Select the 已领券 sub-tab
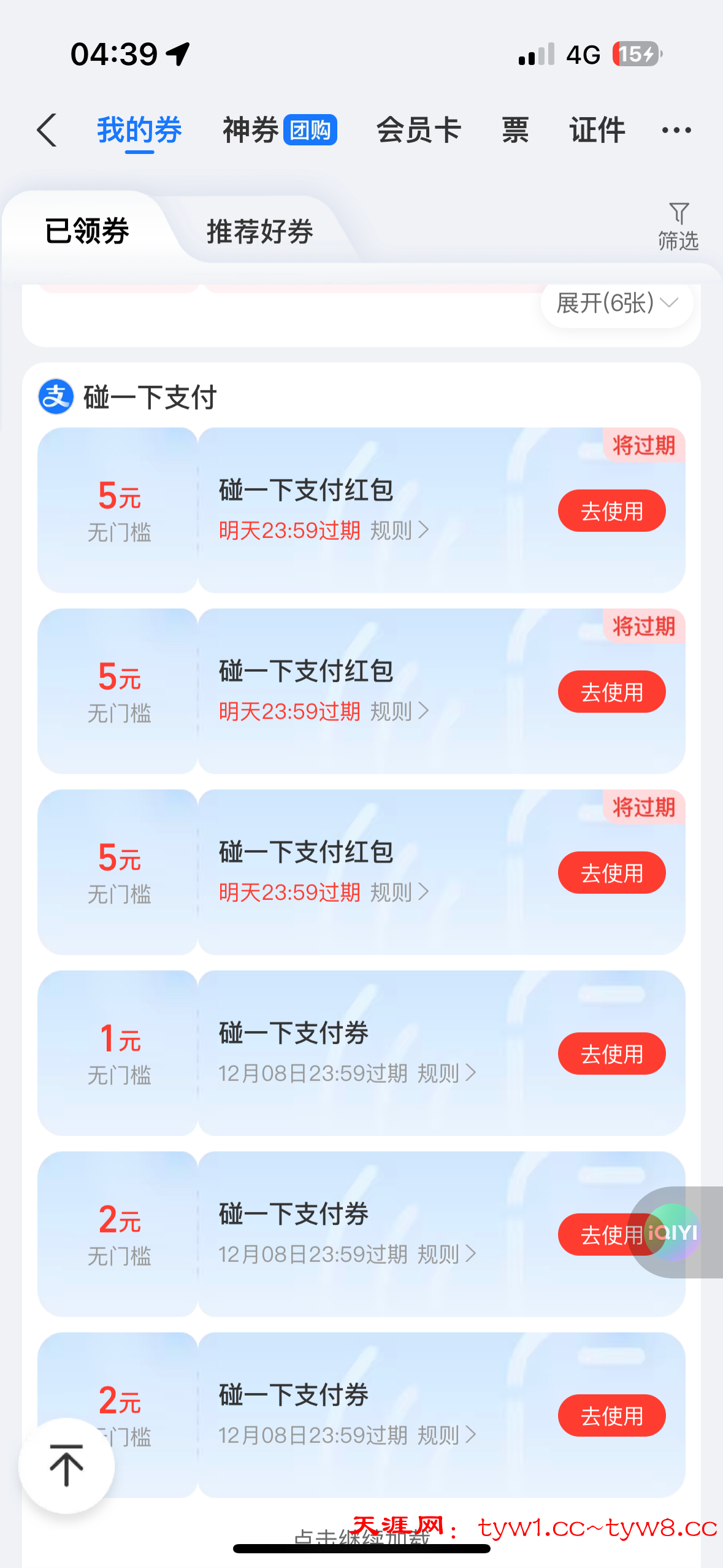Image resolution: width=723 pixels, height=1568 pixels. (x=86, y=231)
